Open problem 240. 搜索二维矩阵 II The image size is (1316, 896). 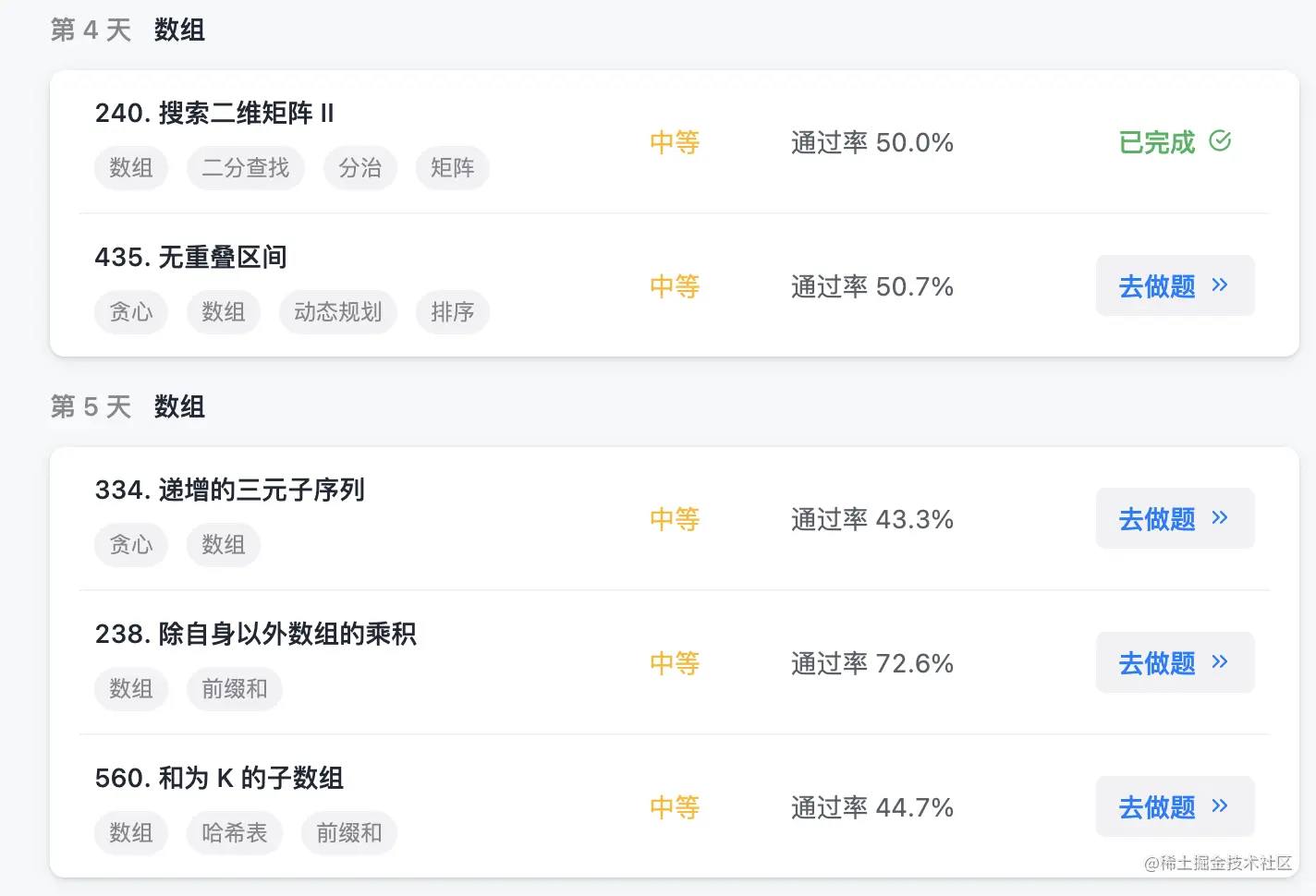point(214,114)
